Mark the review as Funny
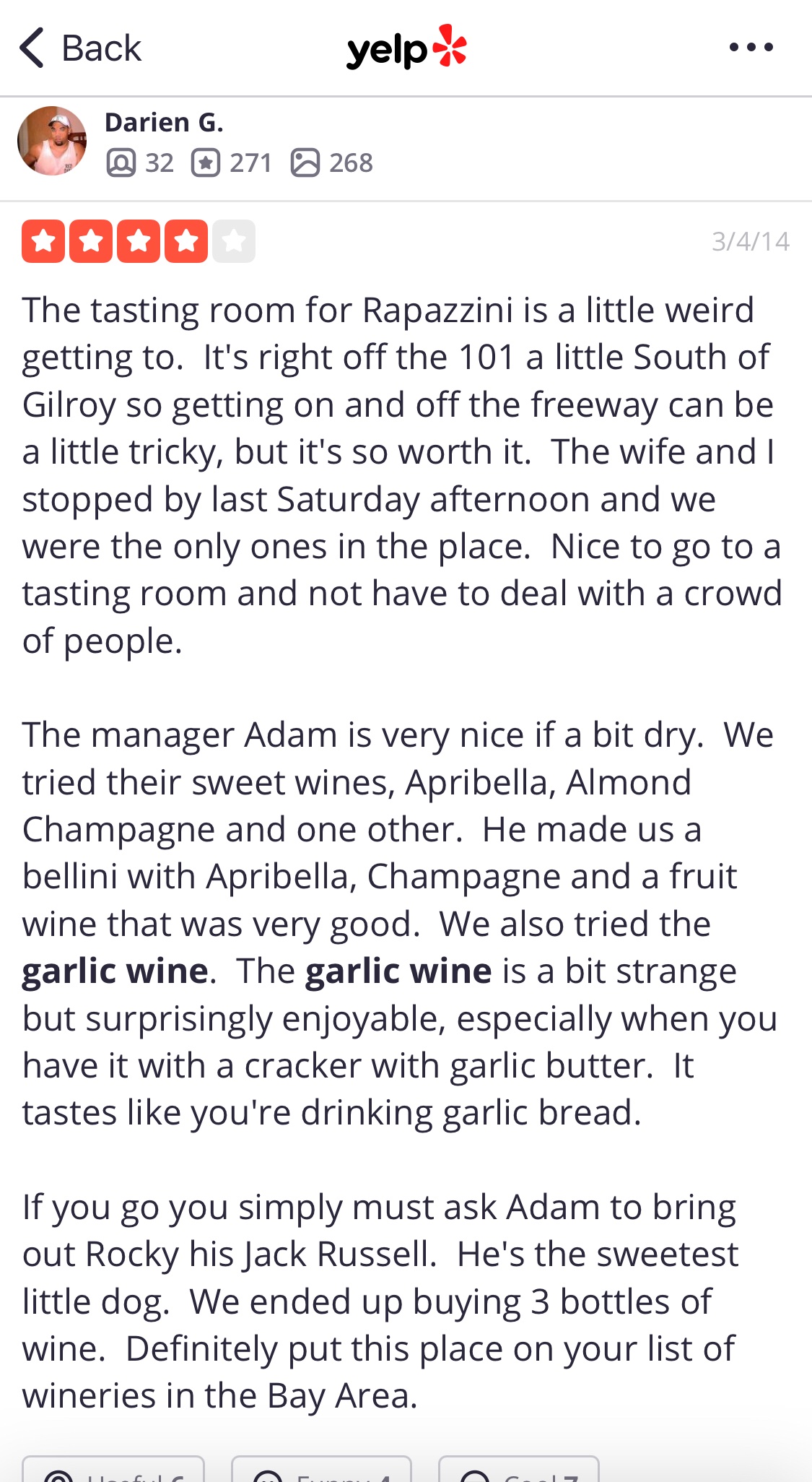Image resolution: width=812 pixels, height=1482 pixels. point(321,1469)
